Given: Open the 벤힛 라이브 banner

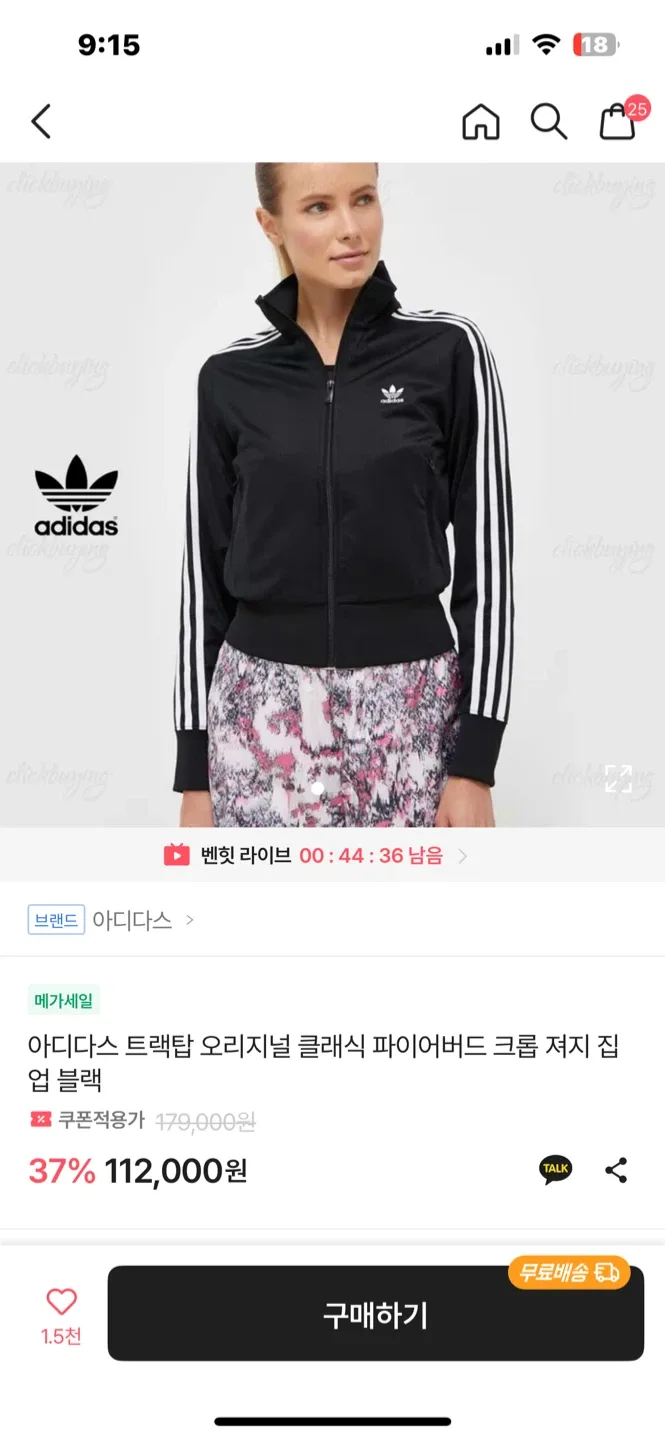Looking at the screenshot, I should (316, 855).
